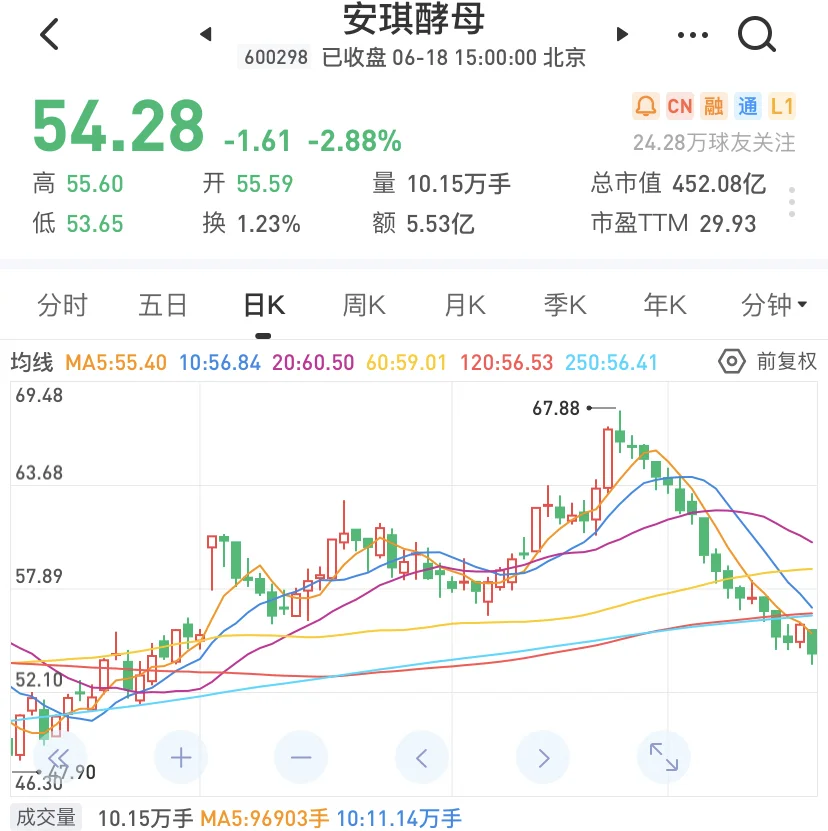Viewport: 828px width, 831px height.
Task: Tap 前复权 to change adjustment mode
Action: click(784, 362)
